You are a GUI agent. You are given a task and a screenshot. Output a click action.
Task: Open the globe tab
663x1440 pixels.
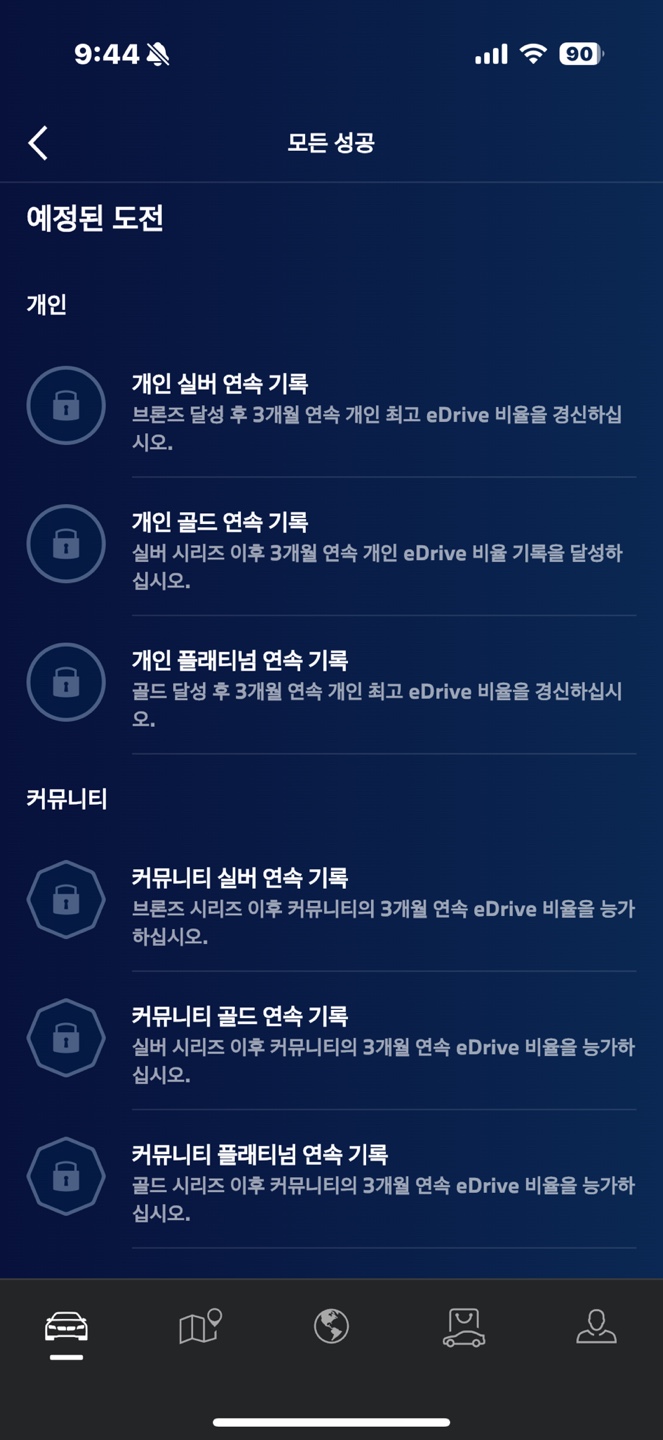click(x=331, y=1328)
